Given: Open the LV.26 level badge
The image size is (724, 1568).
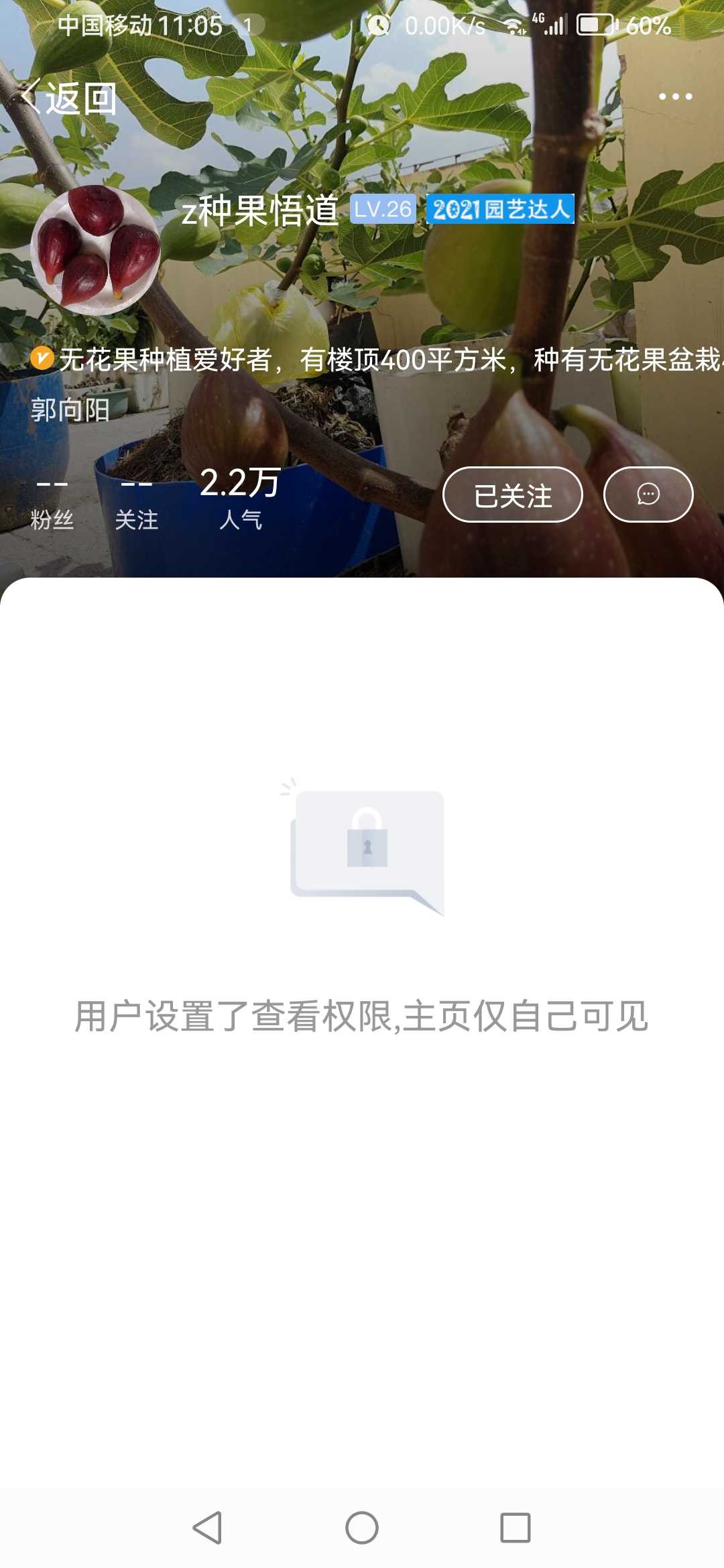Looking at the screenshot, I should [383, 209].
